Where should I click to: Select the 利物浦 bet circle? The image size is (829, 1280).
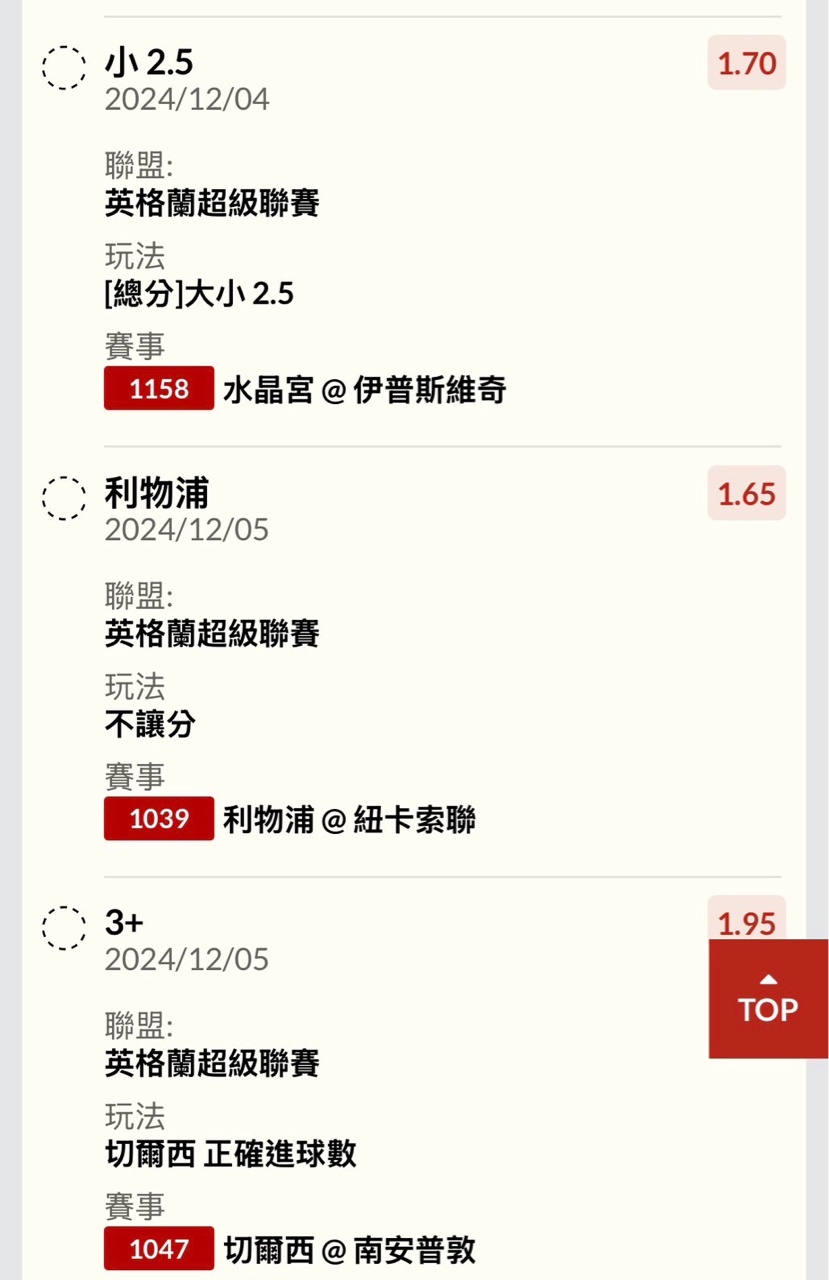pyautogui.click(x=64, y=498)
